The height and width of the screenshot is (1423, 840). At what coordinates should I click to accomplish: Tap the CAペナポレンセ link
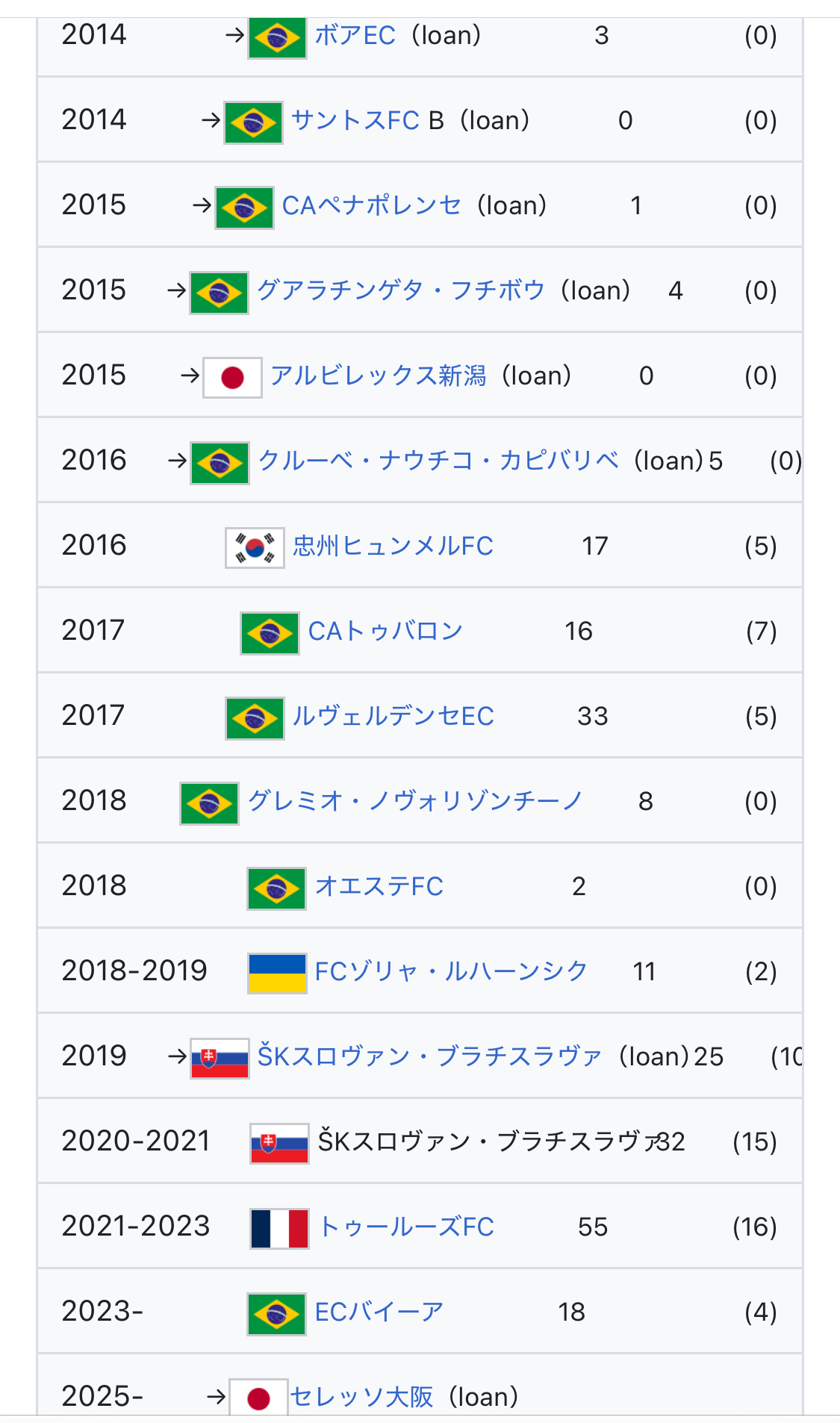coord(371,205)
